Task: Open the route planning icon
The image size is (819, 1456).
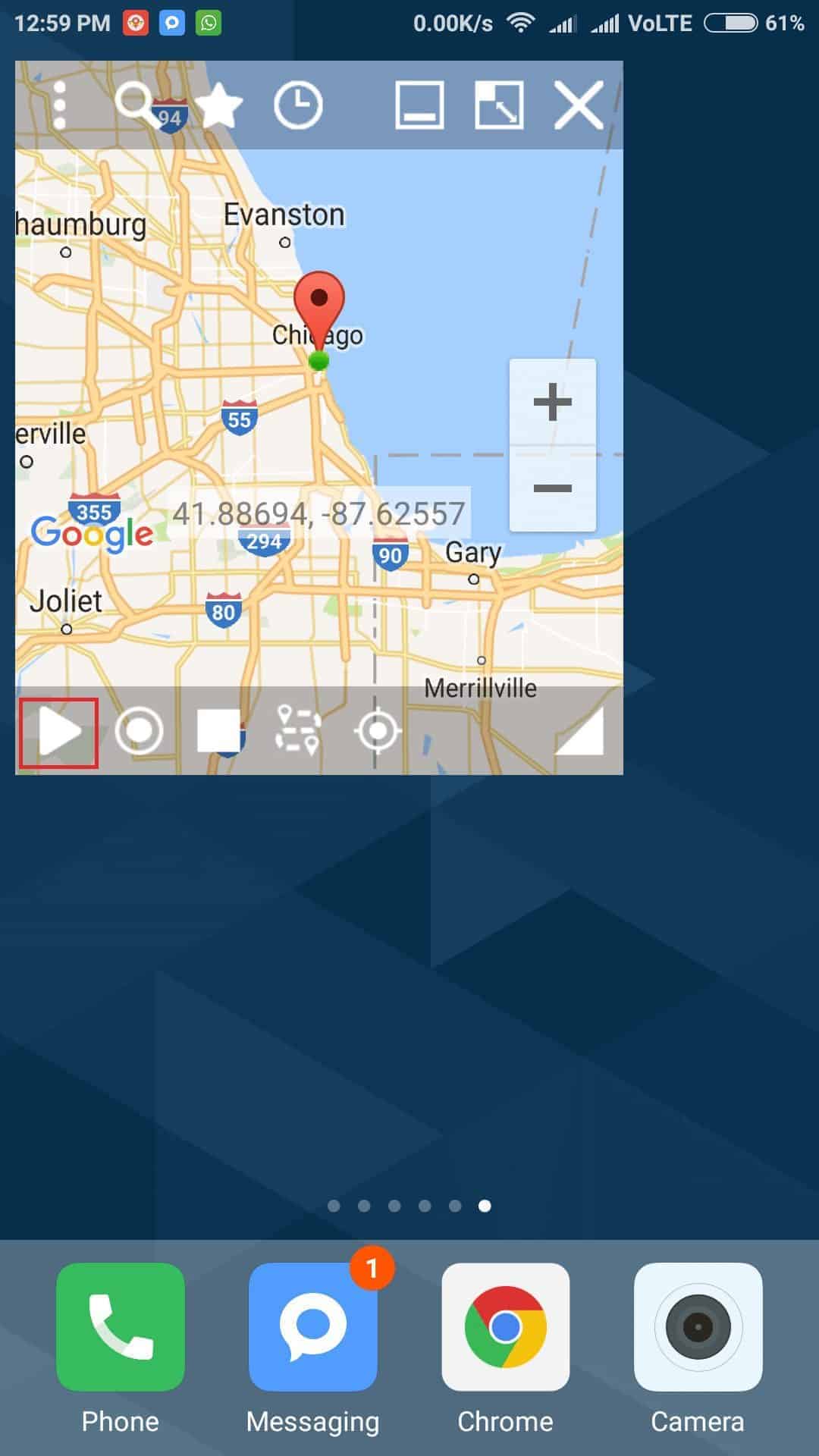Action: pyautogui.click(x=297, y=730)
